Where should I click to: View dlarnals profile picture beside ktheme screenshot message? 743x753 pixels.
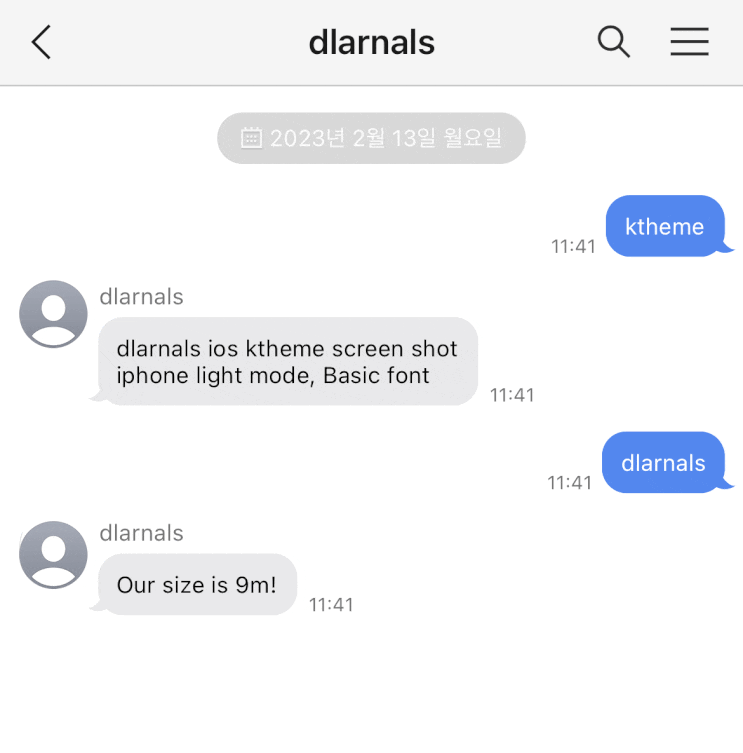[x=53, y=314]
